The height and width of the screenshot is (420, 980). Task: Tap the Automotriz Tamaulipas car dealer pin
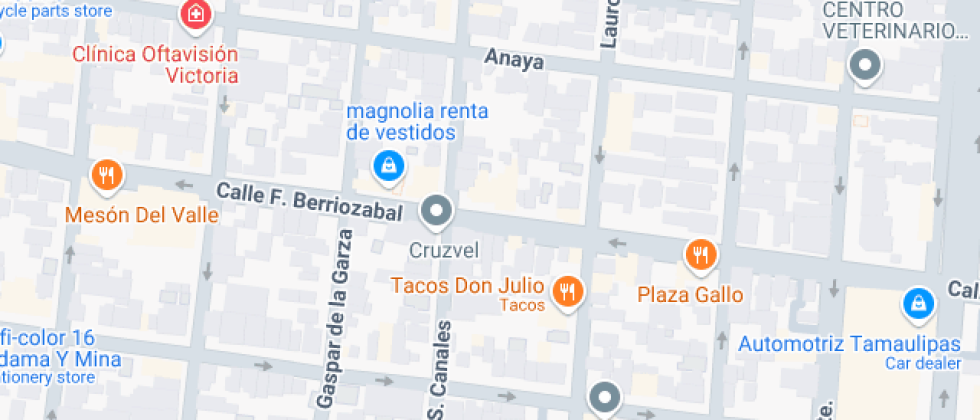click(x=917, y=304)
